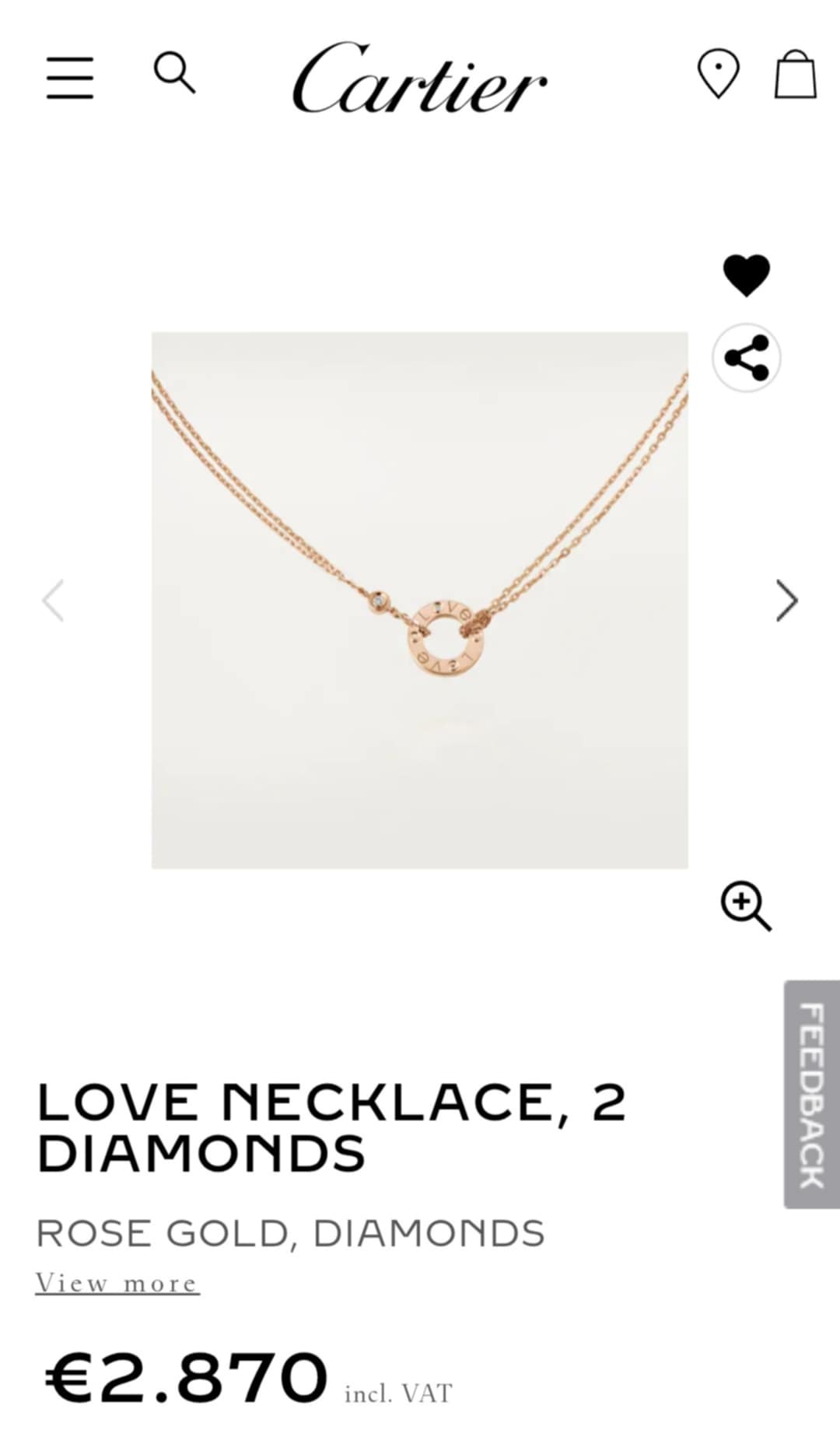Zoom into the necklace image

745,906
